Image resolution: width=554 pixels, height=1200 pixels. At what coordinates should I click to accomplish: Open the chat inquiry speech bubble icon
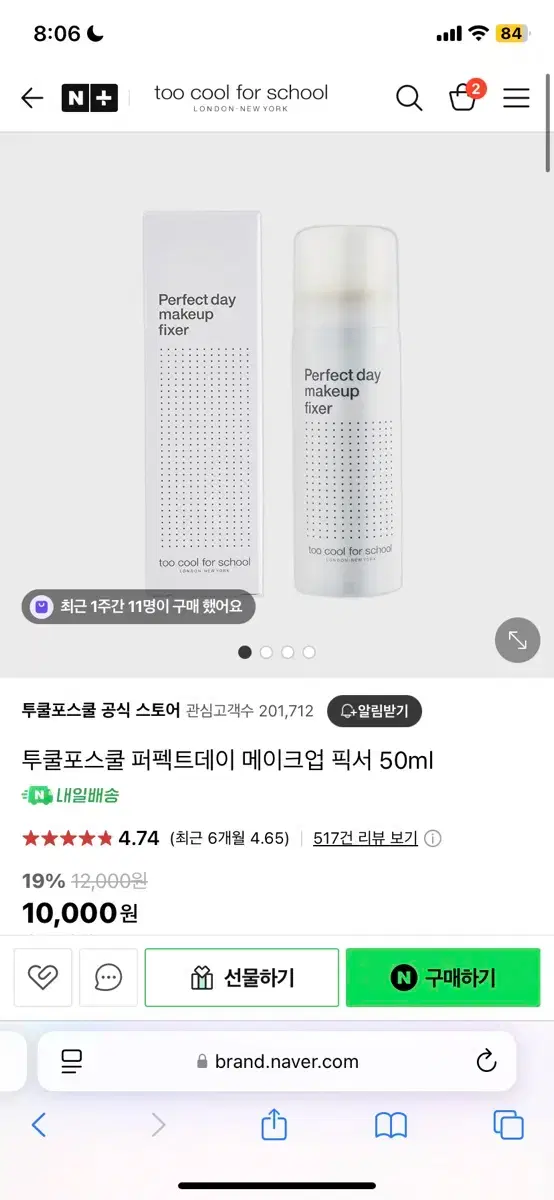tap(108, 977)
